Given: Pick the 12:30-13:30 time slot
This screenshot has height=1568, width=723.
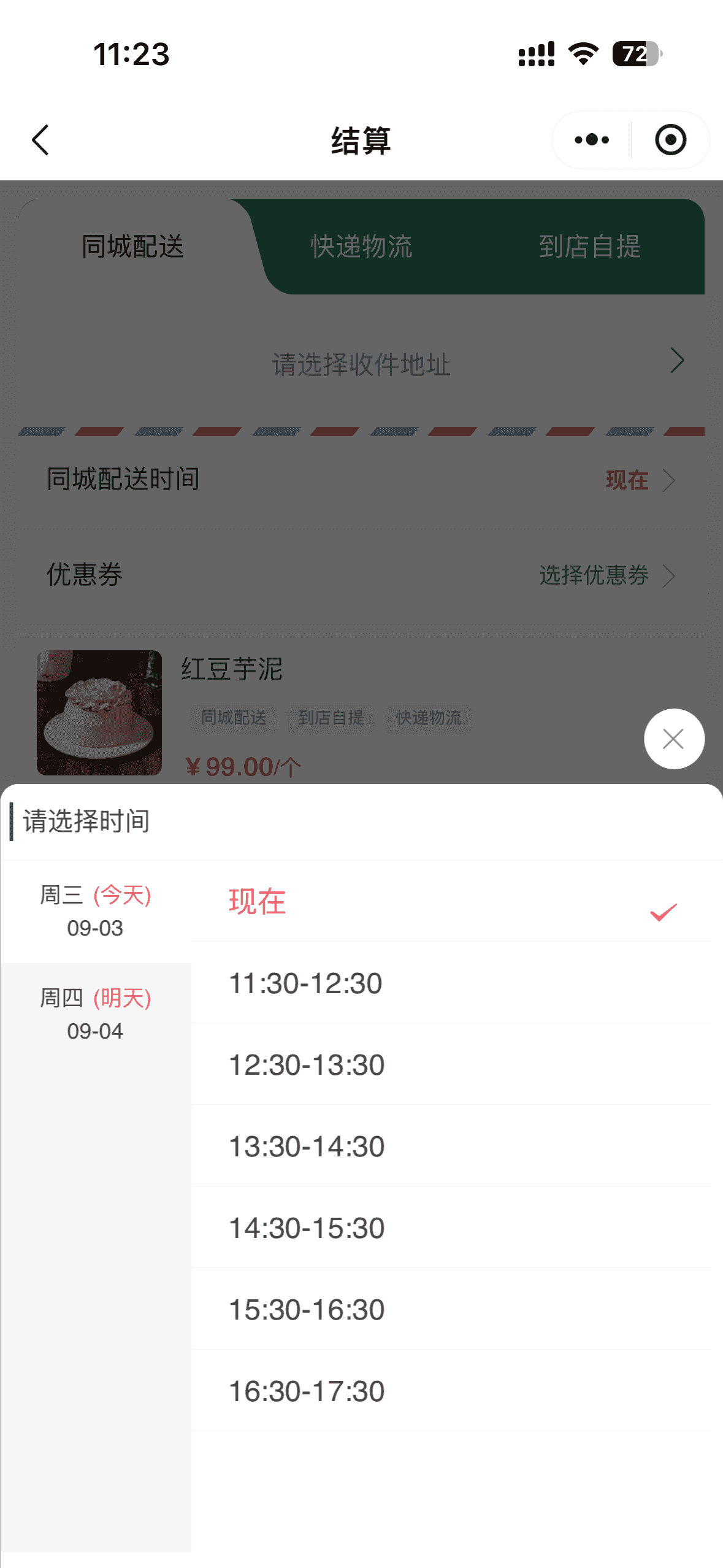Looking at the screenshot, I should click(x=451, y=1064).
